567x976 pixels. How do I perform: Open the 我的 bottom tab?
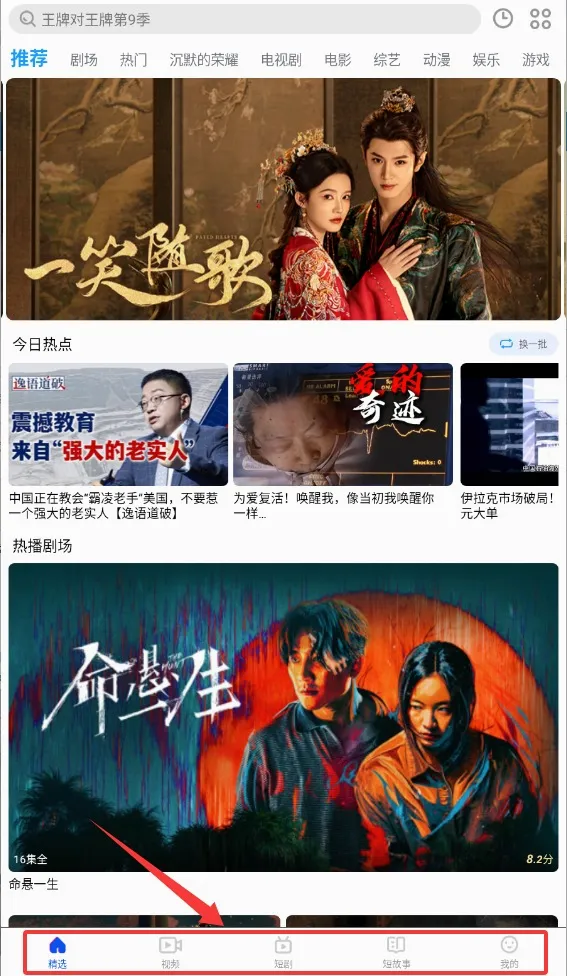coord(509,952)
